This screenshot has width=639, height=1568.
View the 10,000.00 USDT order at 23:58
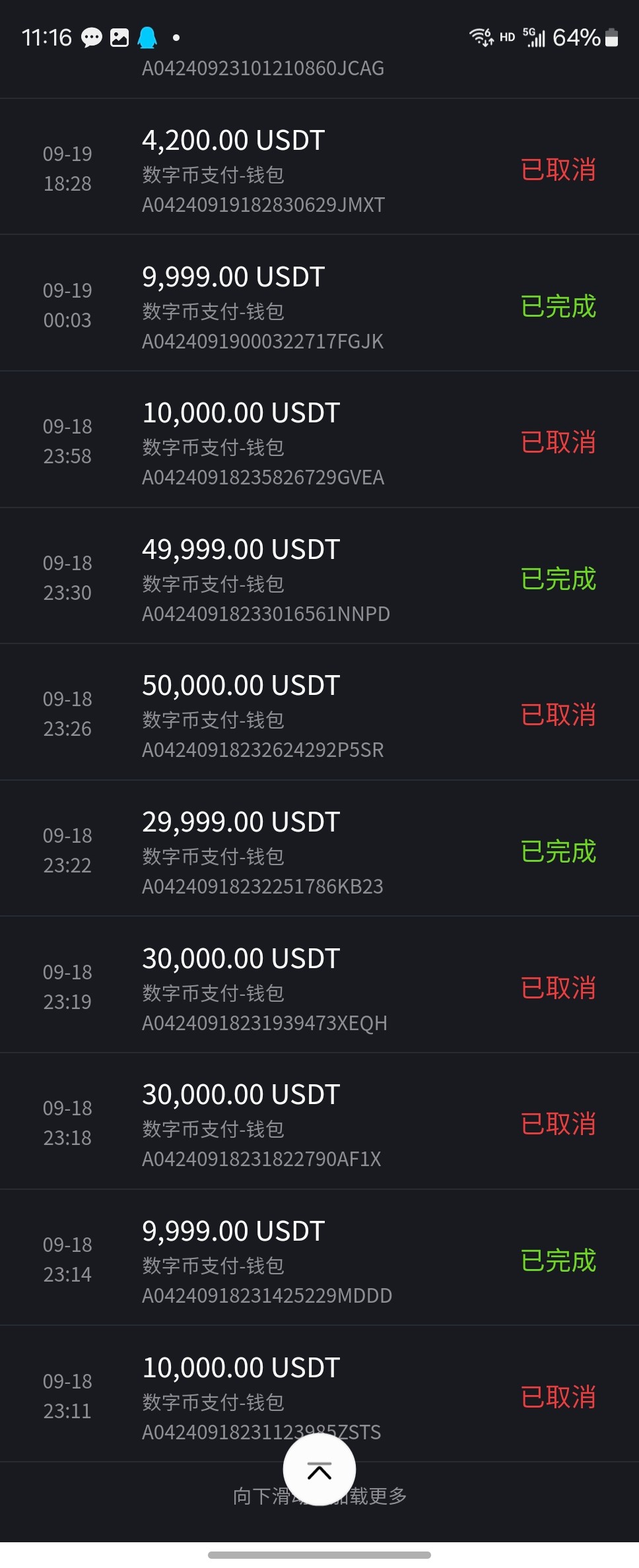(x=319, y=442)
